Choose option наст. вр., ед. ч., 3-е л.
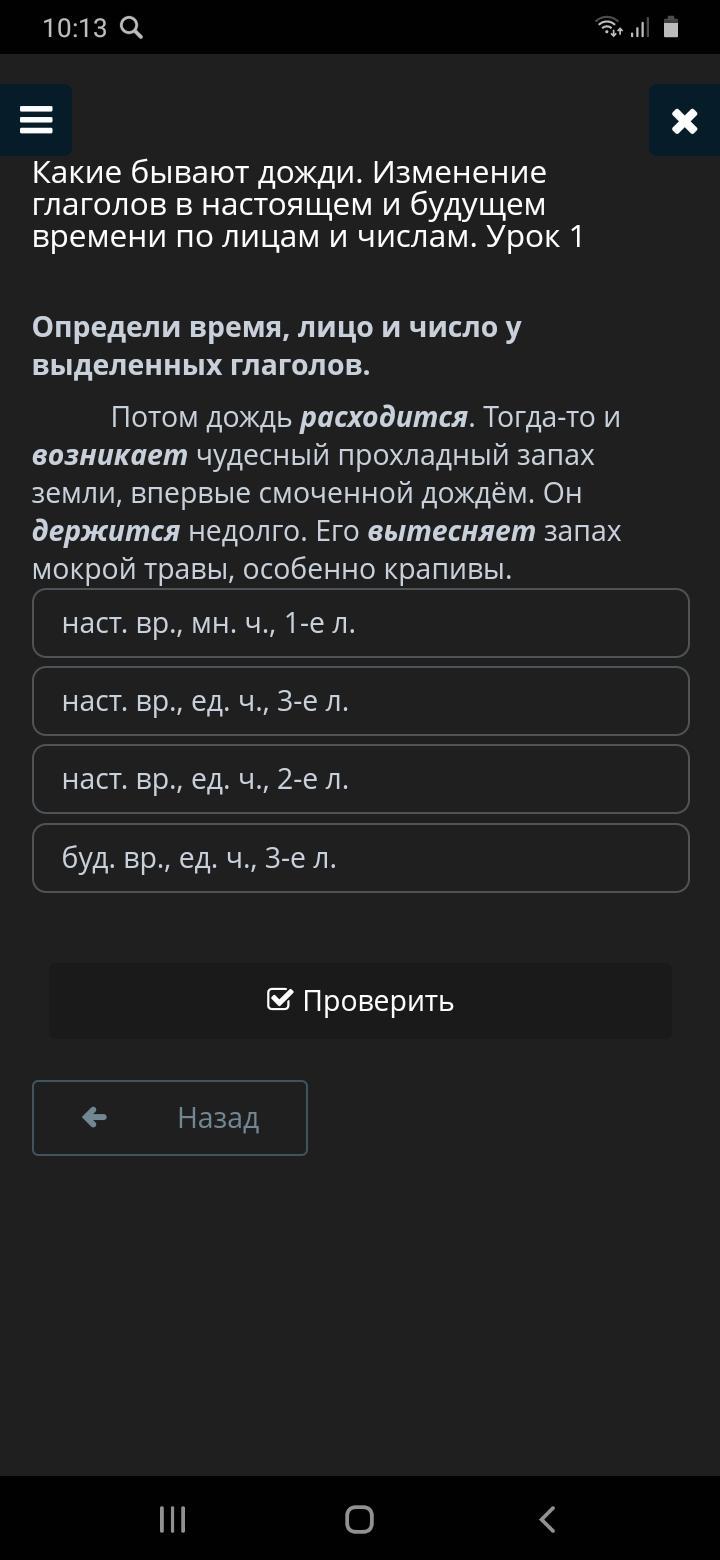Screen dimensions: 720x1560 tap(361, 701)
